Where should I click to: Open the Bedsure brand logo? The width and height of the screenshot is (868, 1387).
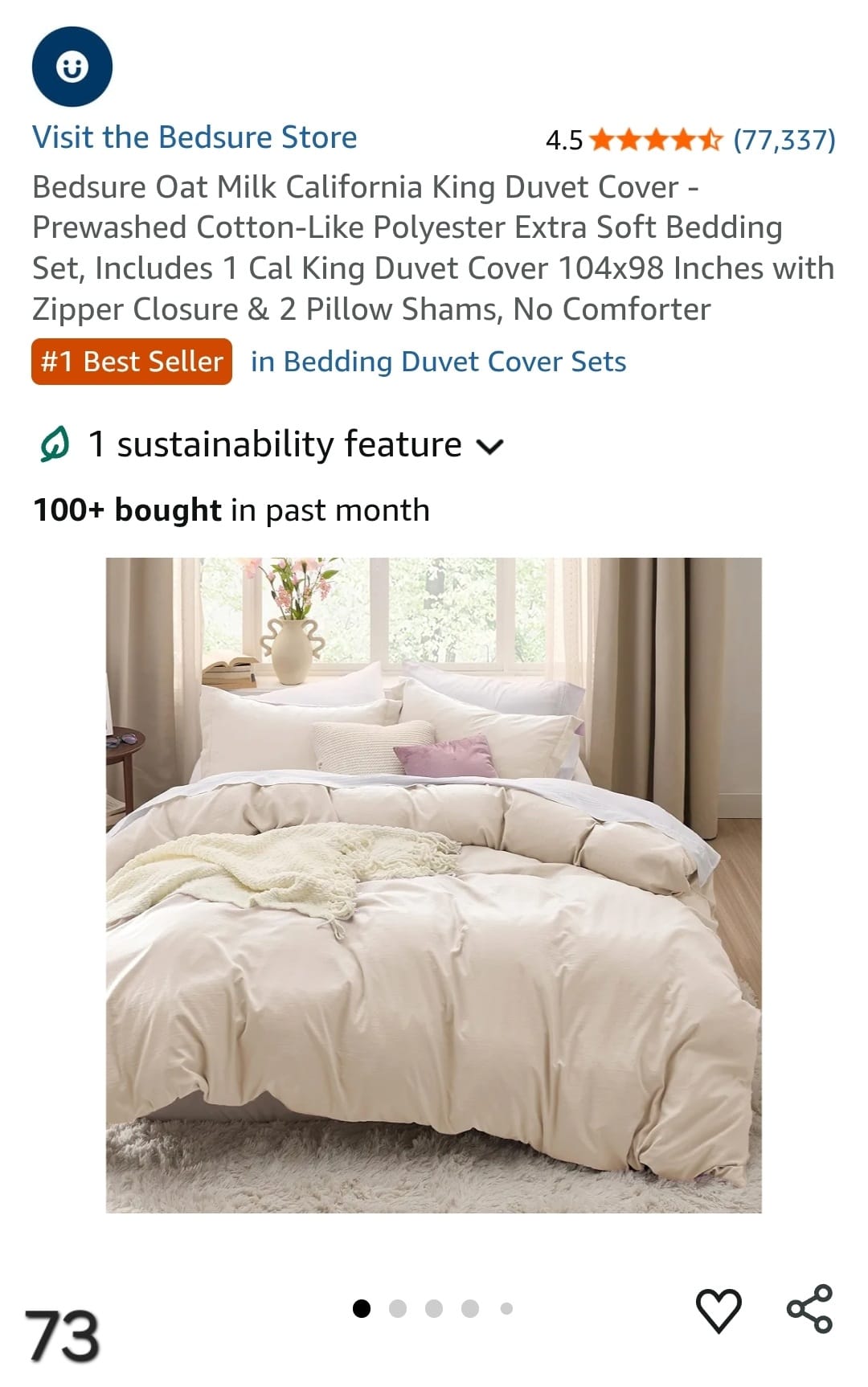coord(72,68)
